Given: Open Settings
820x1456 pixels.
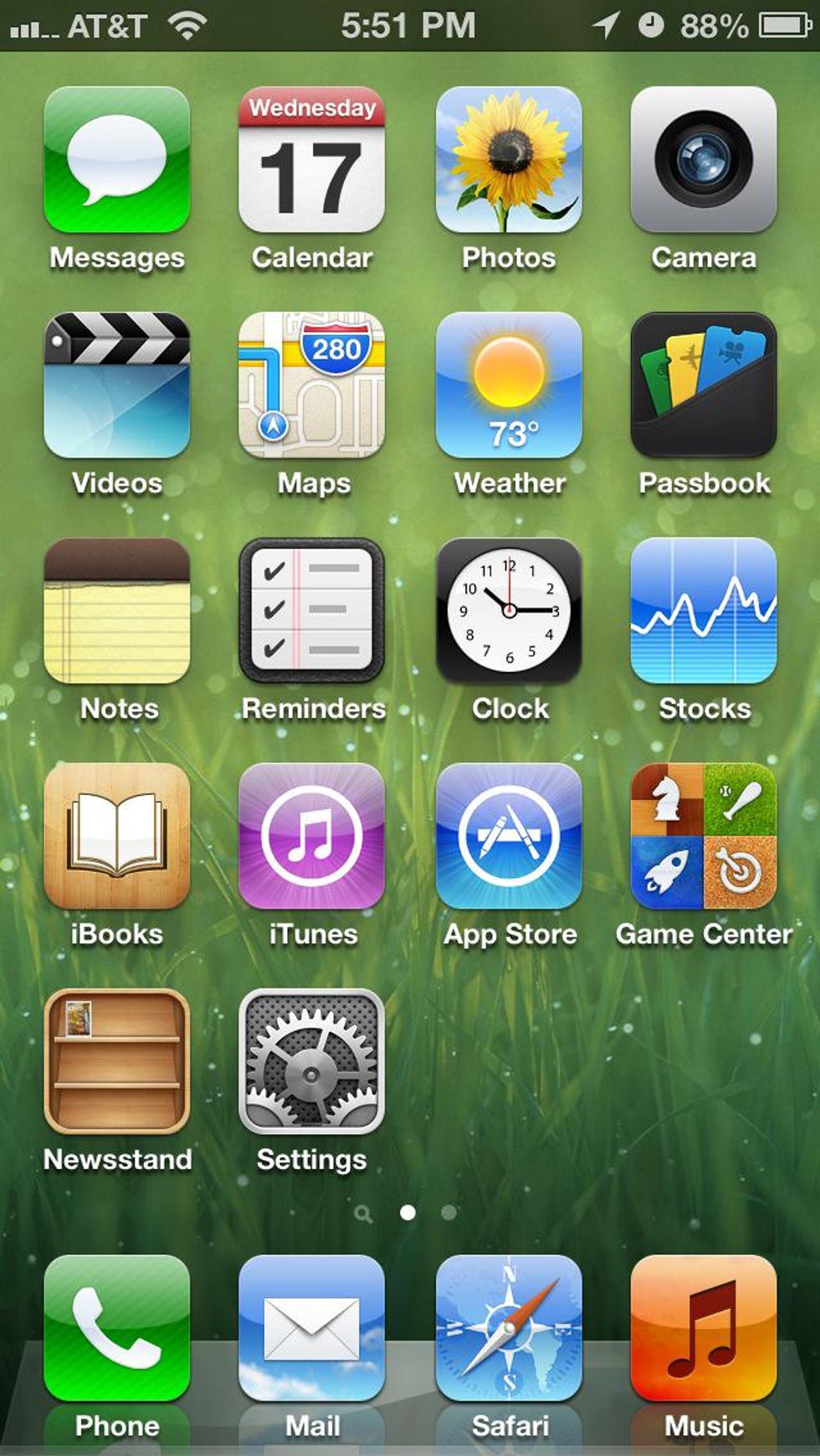Looking at the screenshot, I should (311, 1061).
